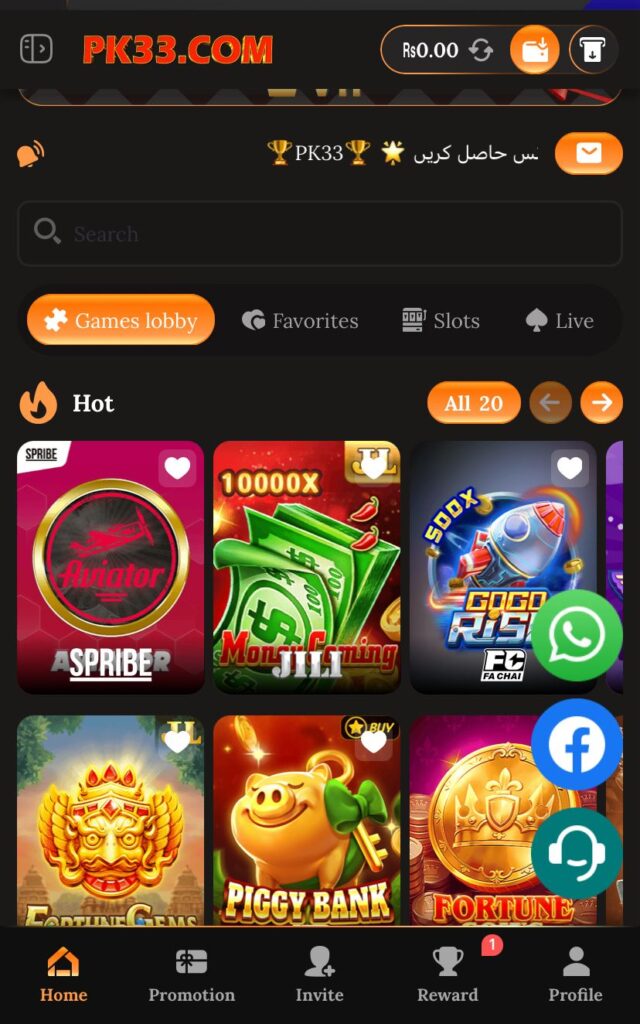Open the messages envelope button
This screenshot has height=1024, width=640.
(x=588, y=154)
